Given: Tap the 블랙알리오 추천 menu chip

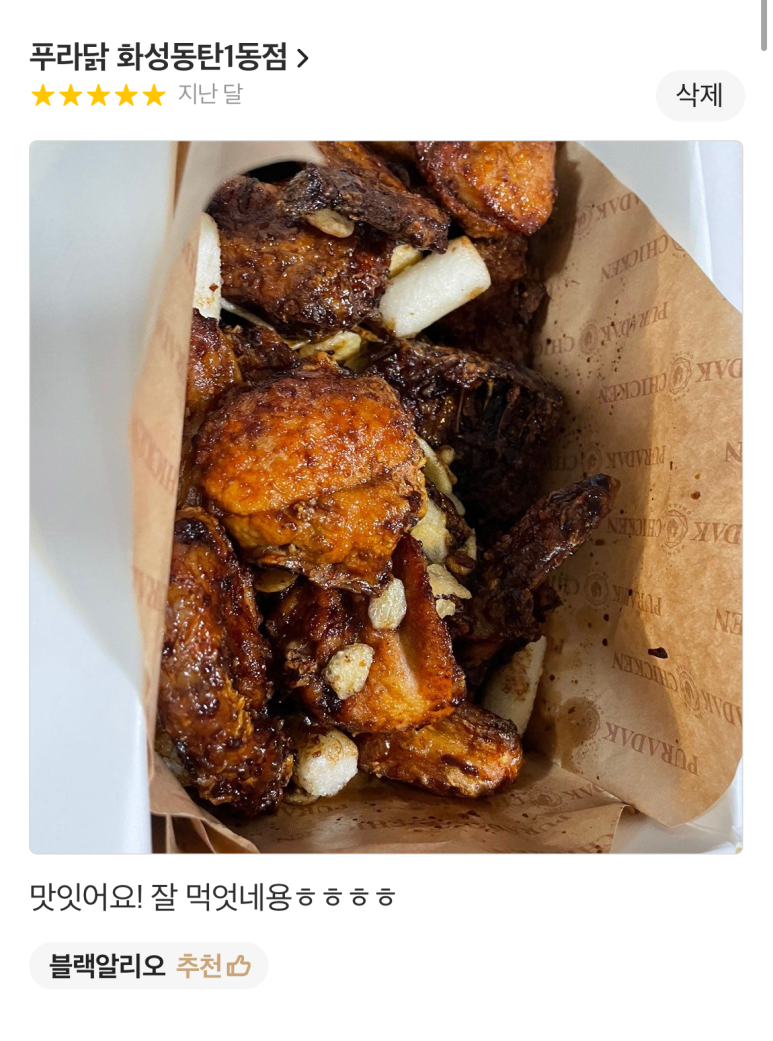Looking at the screenshot, I should (149, 966).
